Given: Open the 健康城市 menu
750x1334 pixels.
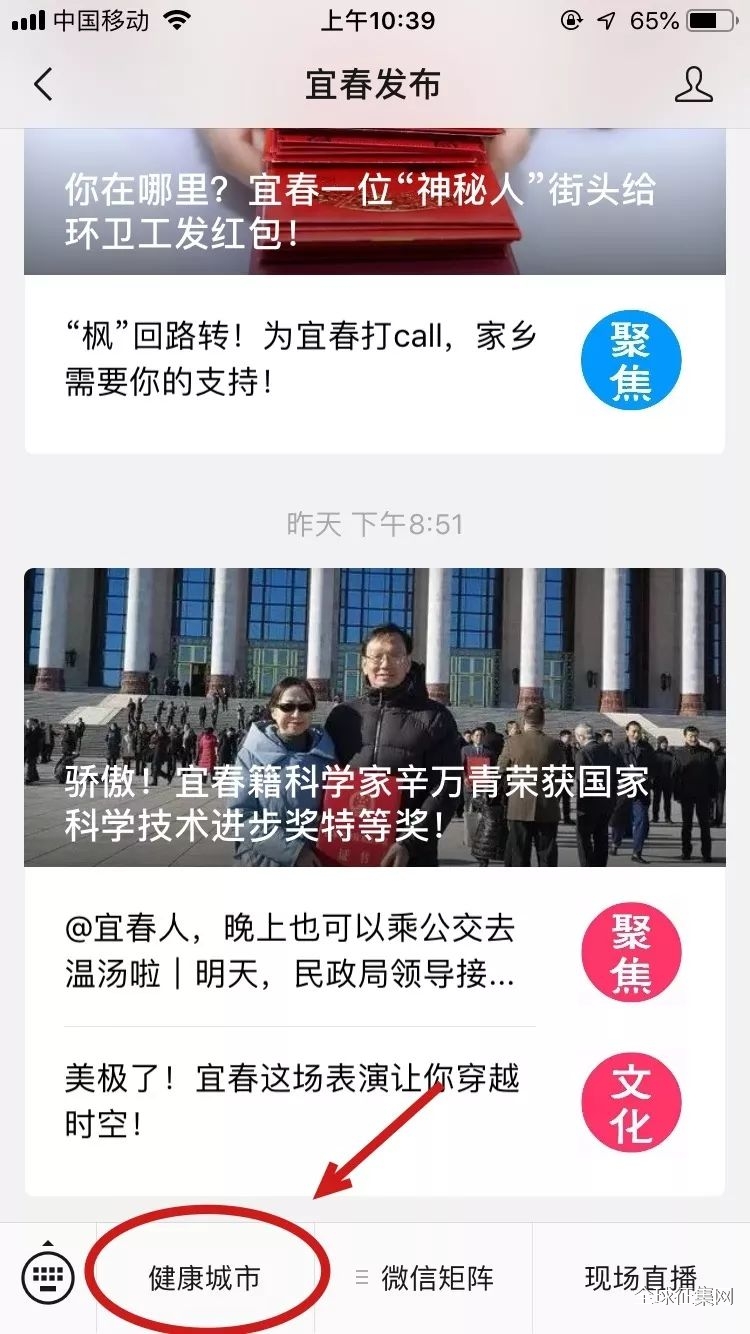Looking at the screenshot, I should (x=205, y=1277).
